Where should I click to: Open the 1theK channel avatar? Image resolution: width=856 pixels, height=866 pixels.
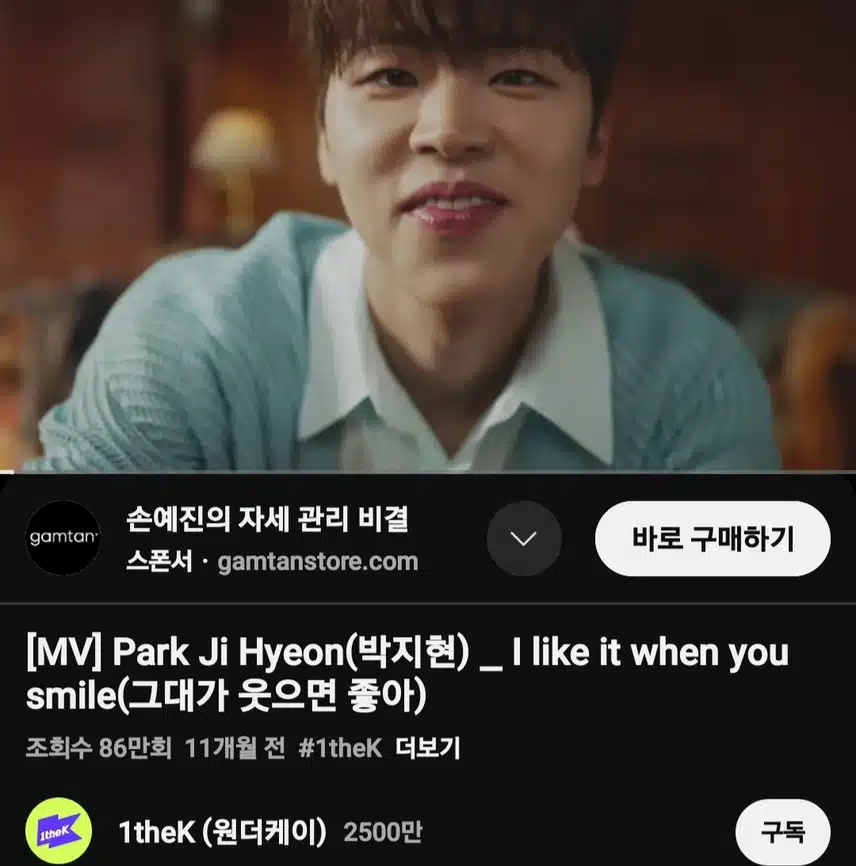(58, 832)
